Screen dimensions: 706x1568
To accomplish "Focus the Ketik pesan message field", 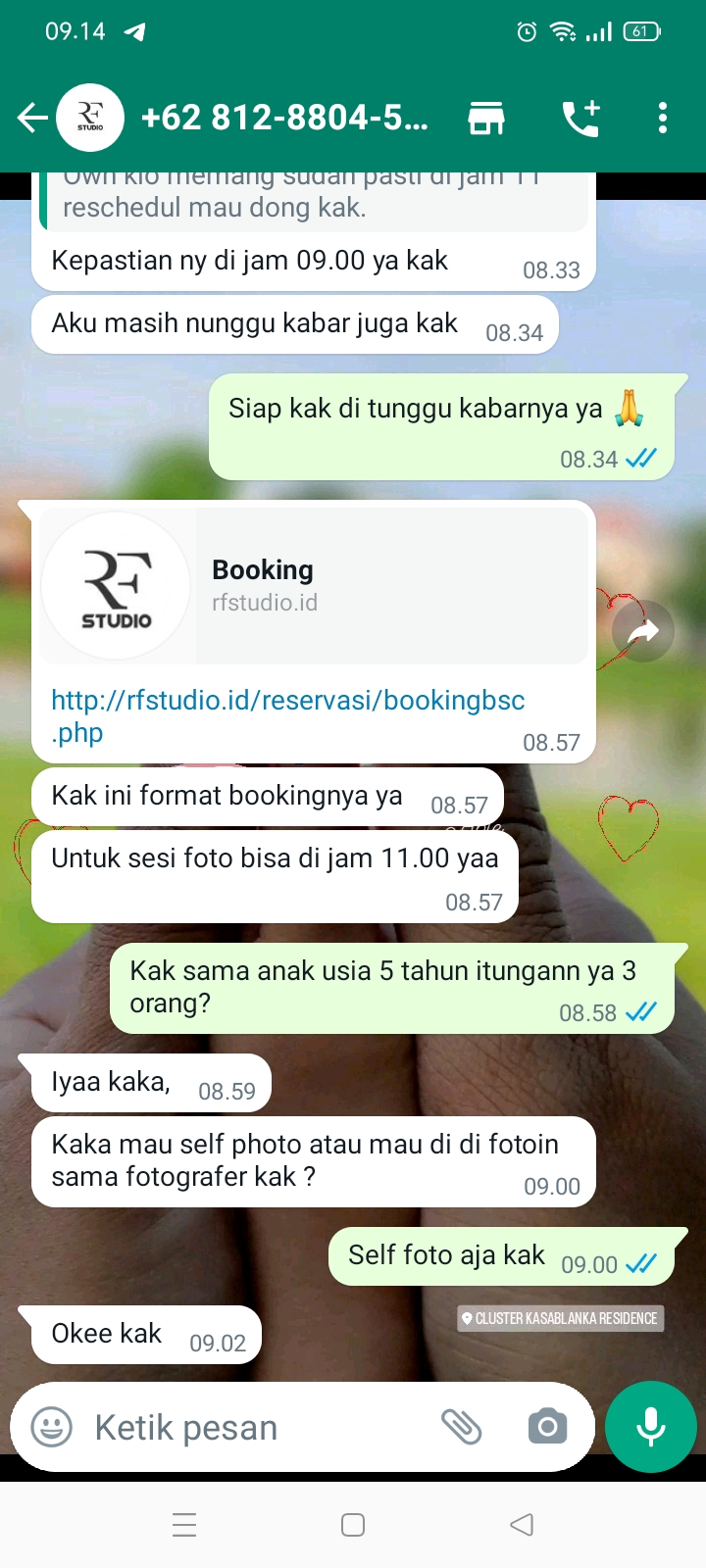I will click(x=255, y=1428).
